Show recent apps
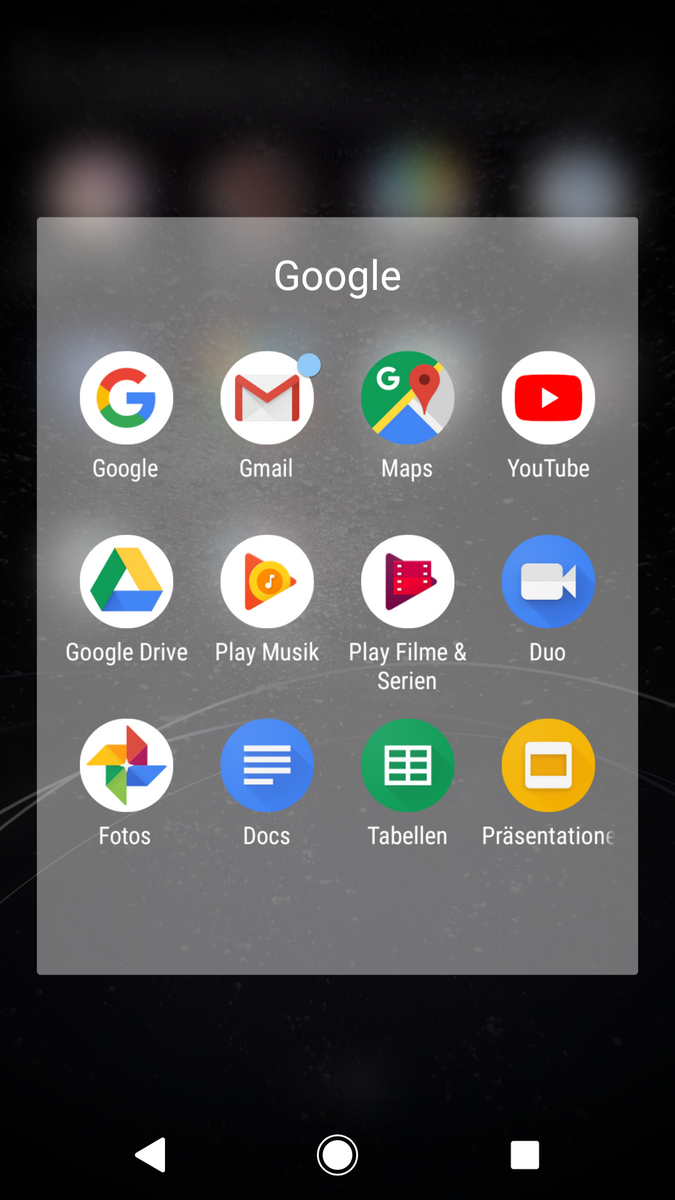The width and height of the screenshot is (675, 1200). [524, 1155]
